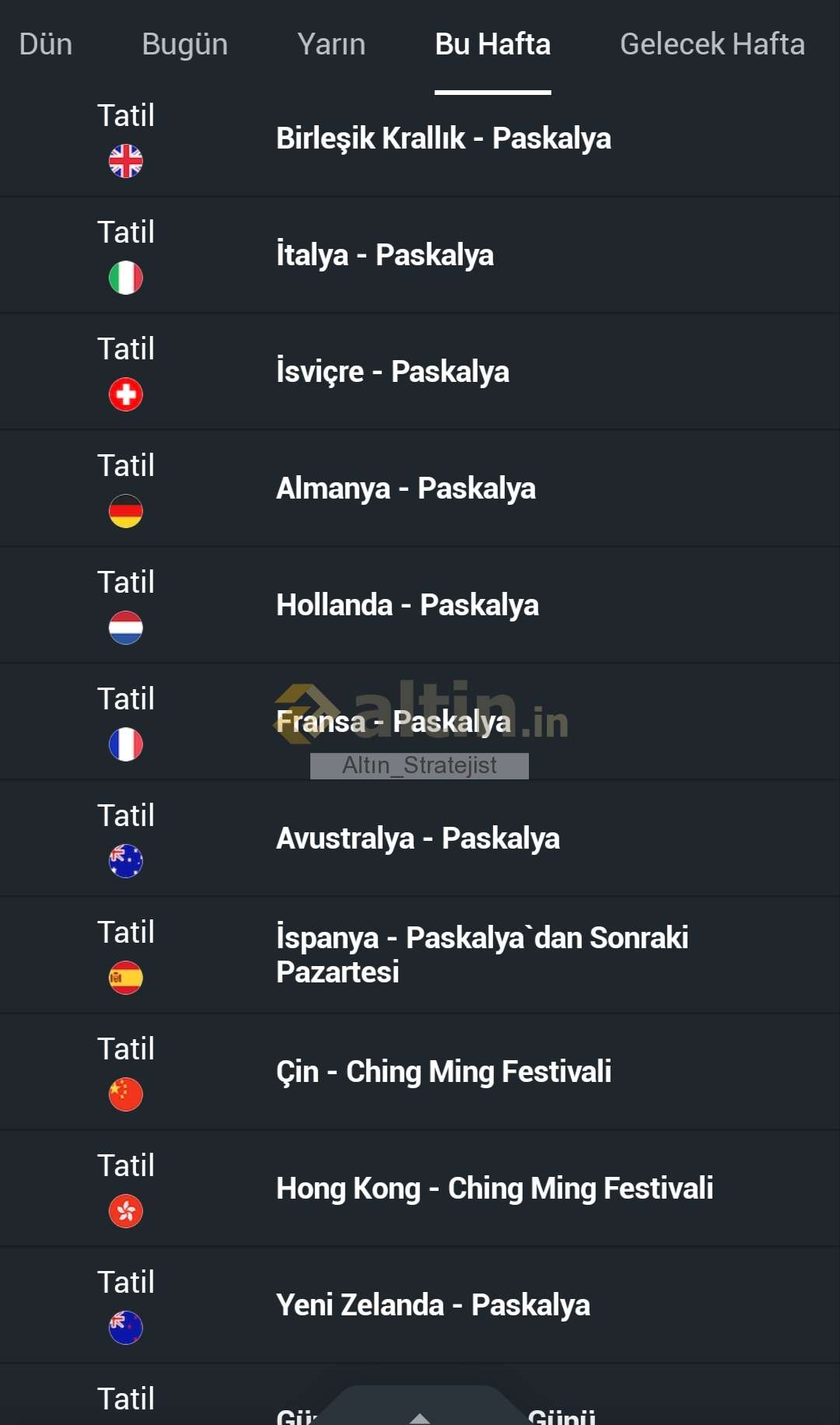The width and height of the screenshot is (840, 1425).
Task: Open Çin - Ching Ming Festivali row
Action: [443, 1072]
